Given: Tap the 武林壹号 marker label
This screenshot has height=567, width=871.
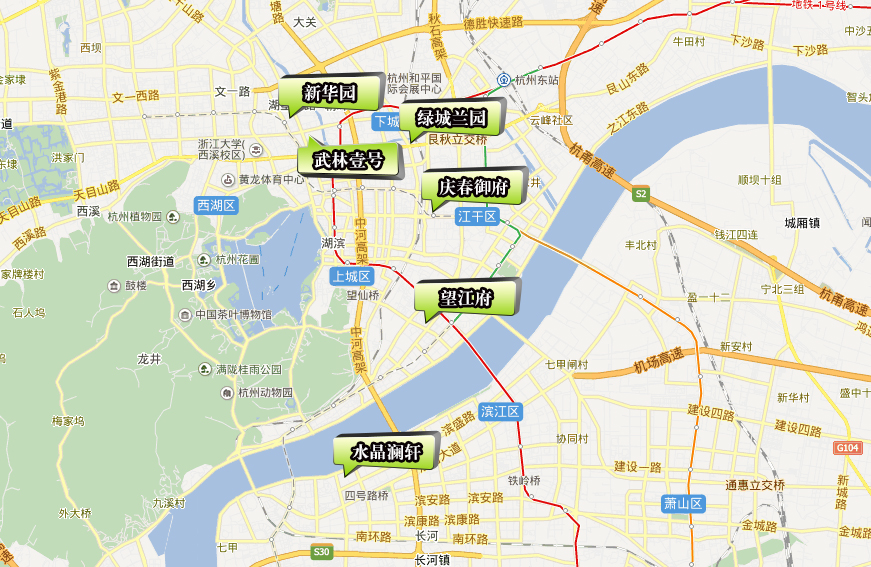Looking at the screenshot, I should [348, 159].
